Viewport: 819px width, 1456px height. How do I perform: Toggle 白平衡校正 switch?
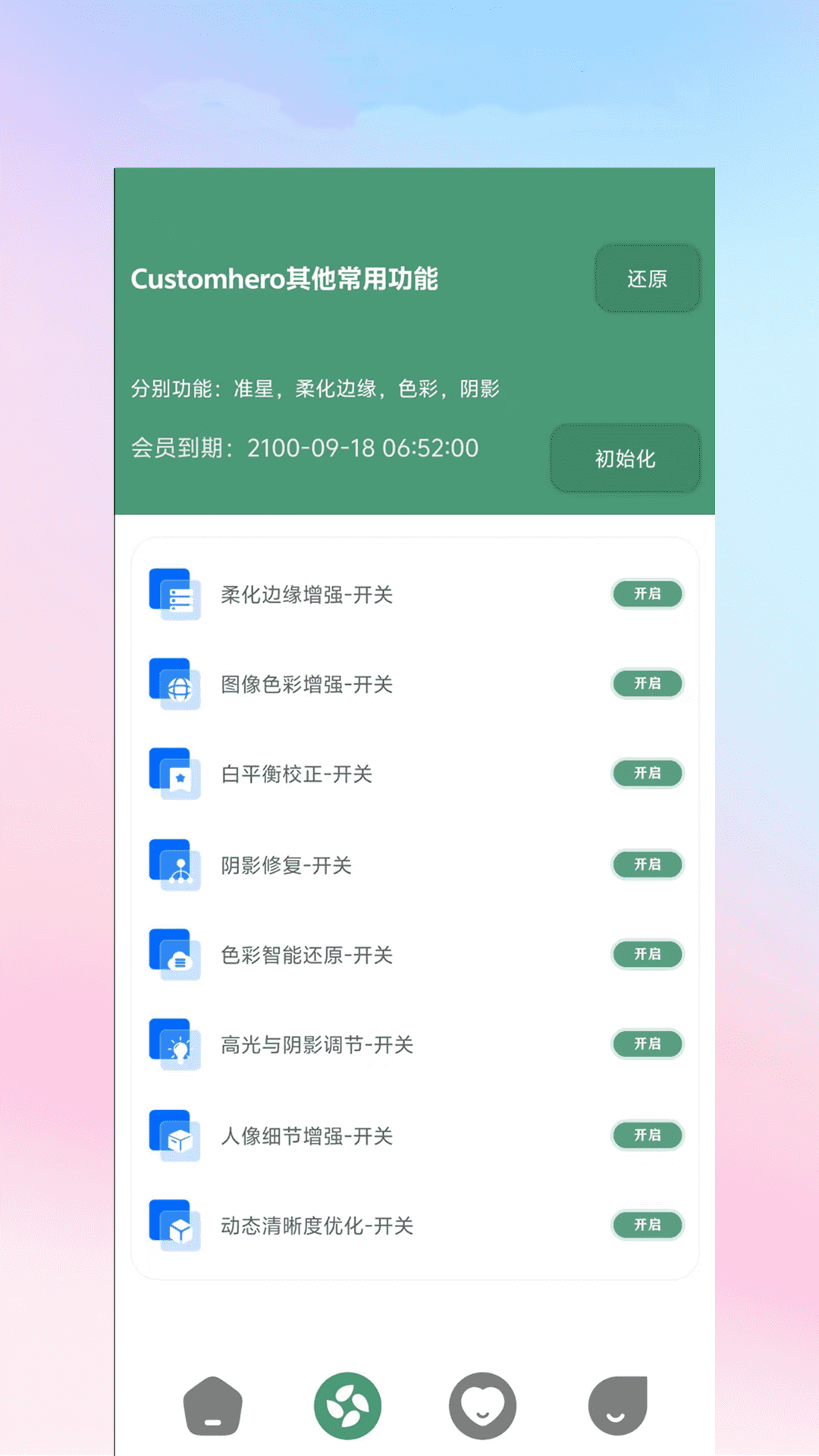[x=648, y=773]
